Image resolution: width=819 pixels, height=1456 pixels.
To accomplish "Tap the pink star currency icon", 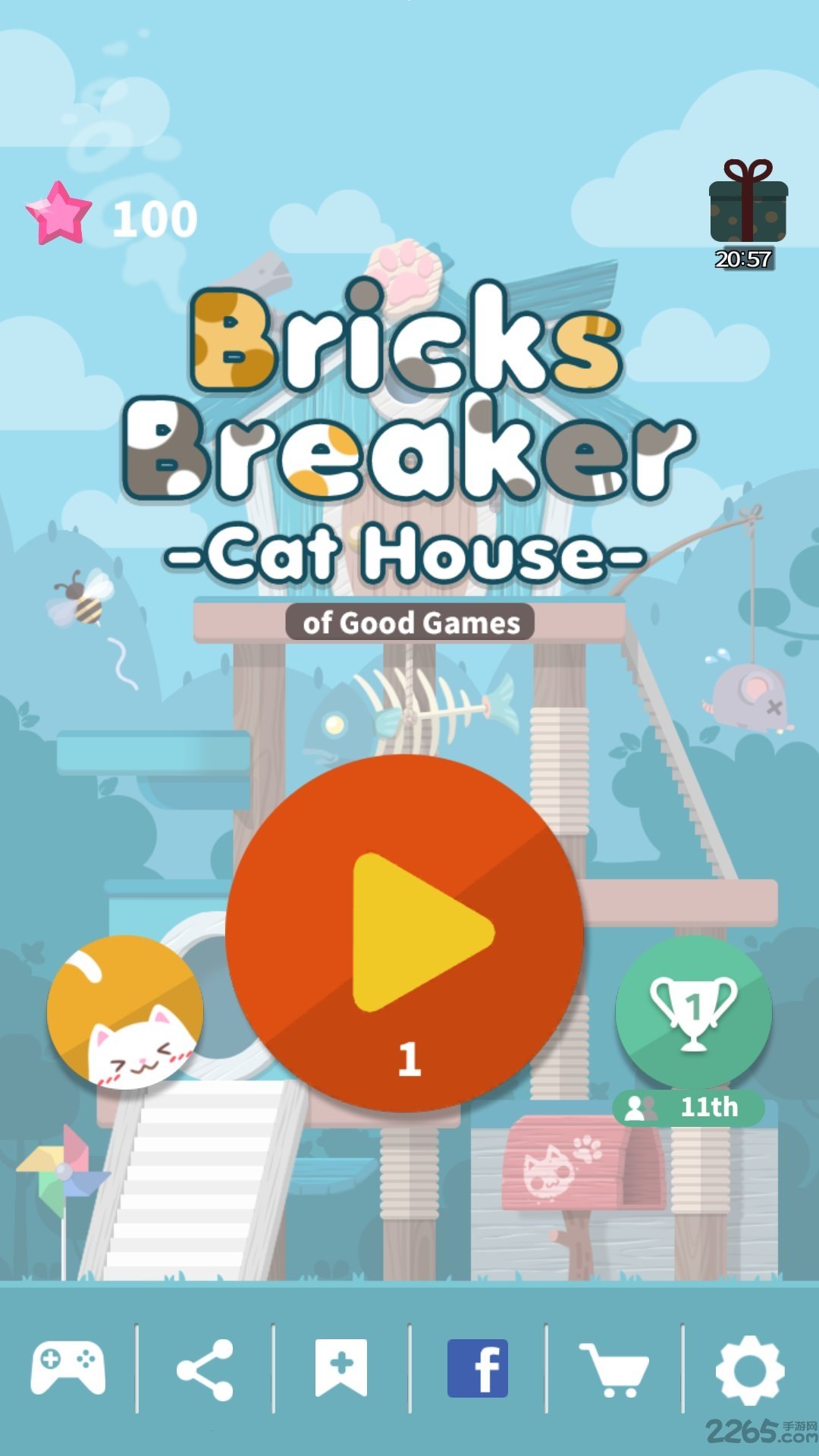I will [x=58, y=214].
